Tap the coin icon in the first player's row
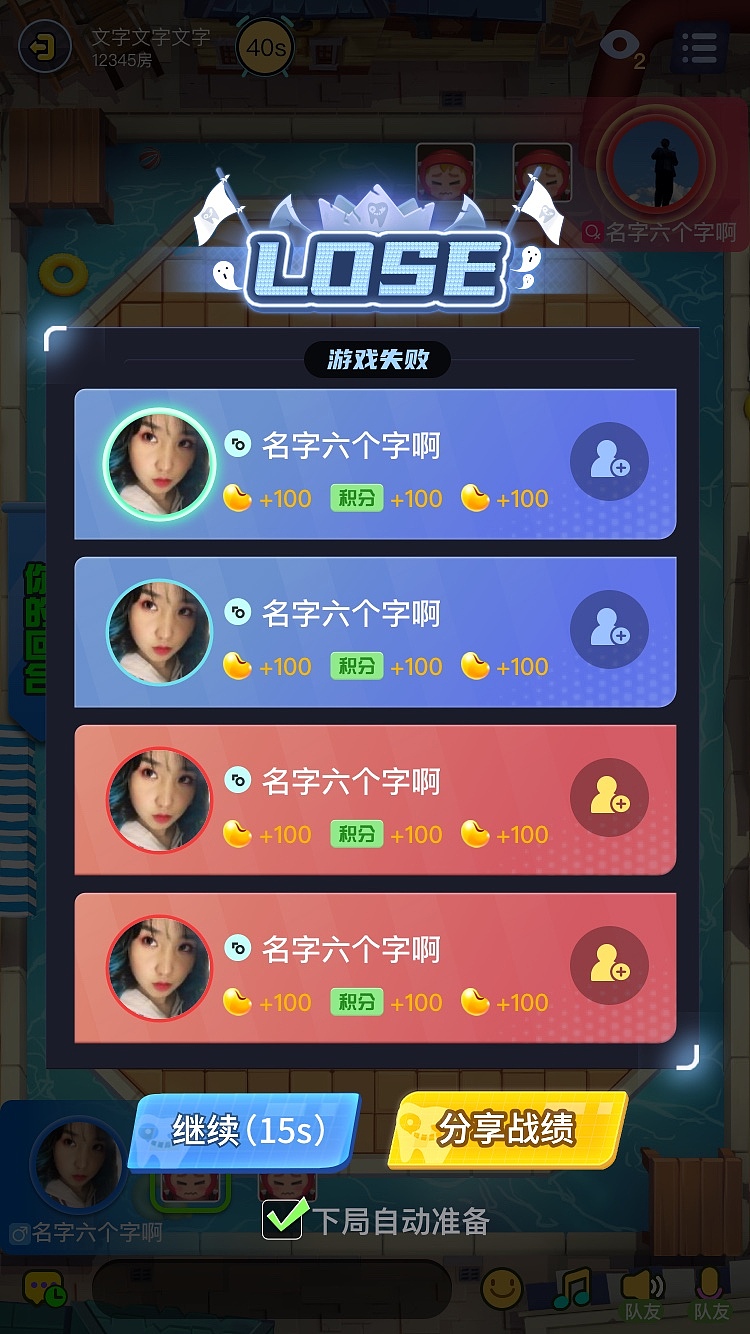Viewport: 750px width, 1334px height. [x=239, y=499]
